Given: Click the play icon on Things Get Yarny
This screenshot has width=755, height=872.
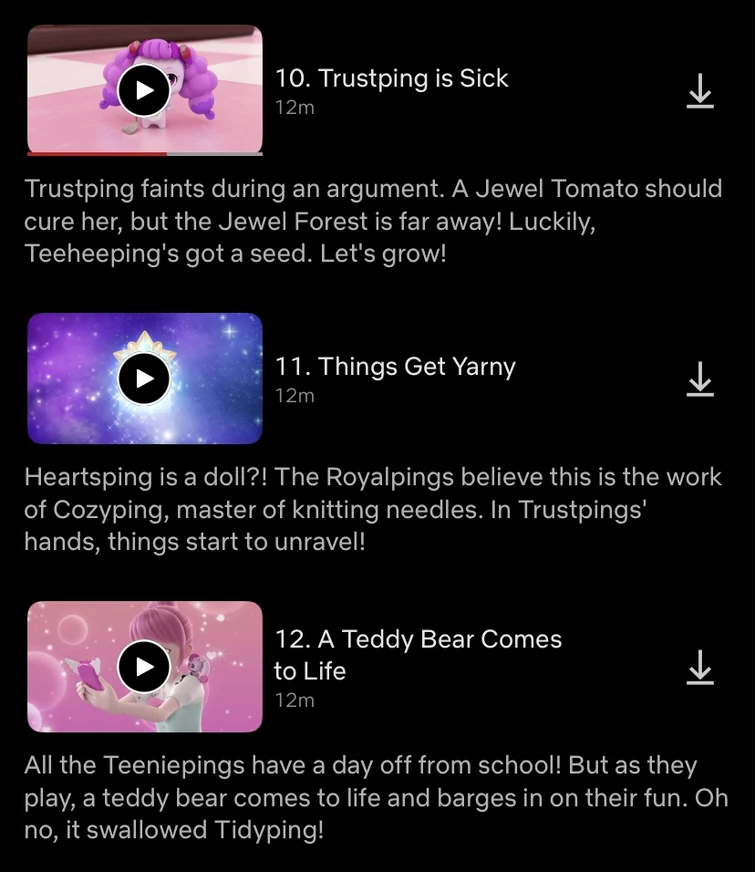Looking at the screenshot, I should click(x=144, y=378).
